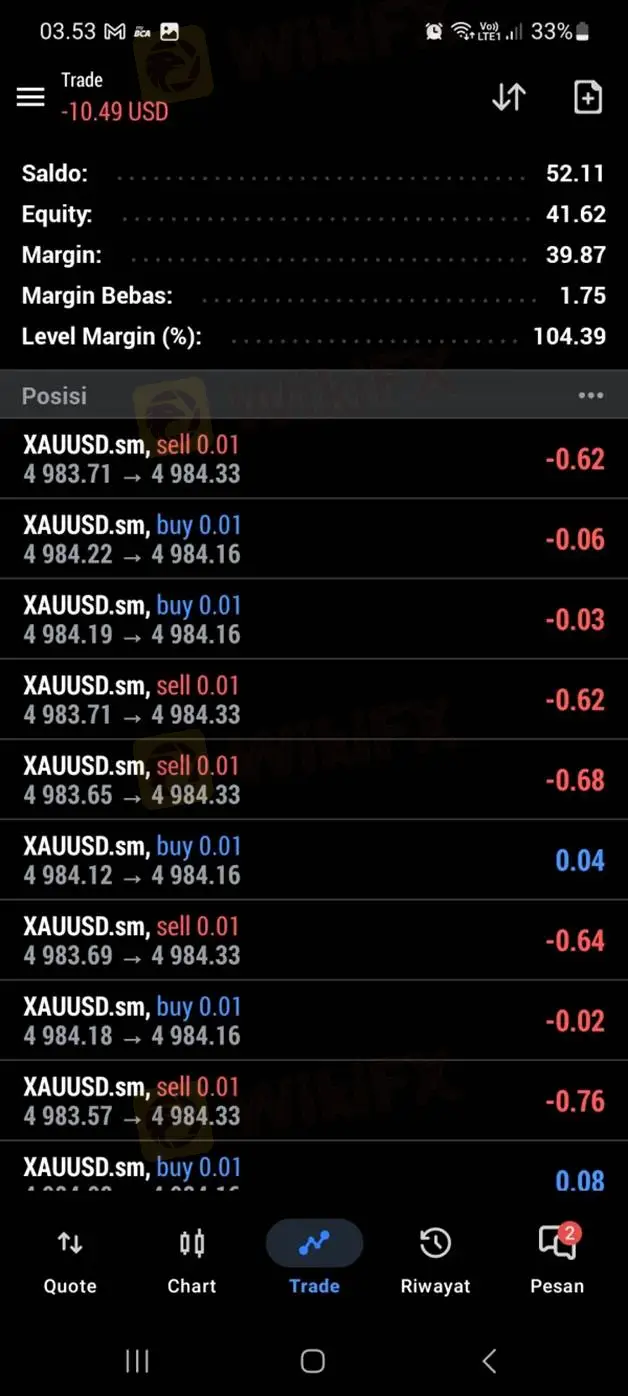Image resolution: width=628 pixels, height=1396 pixels.
Task: Open the sell position opened at 4 983.65
Action: tap(313, 780)
